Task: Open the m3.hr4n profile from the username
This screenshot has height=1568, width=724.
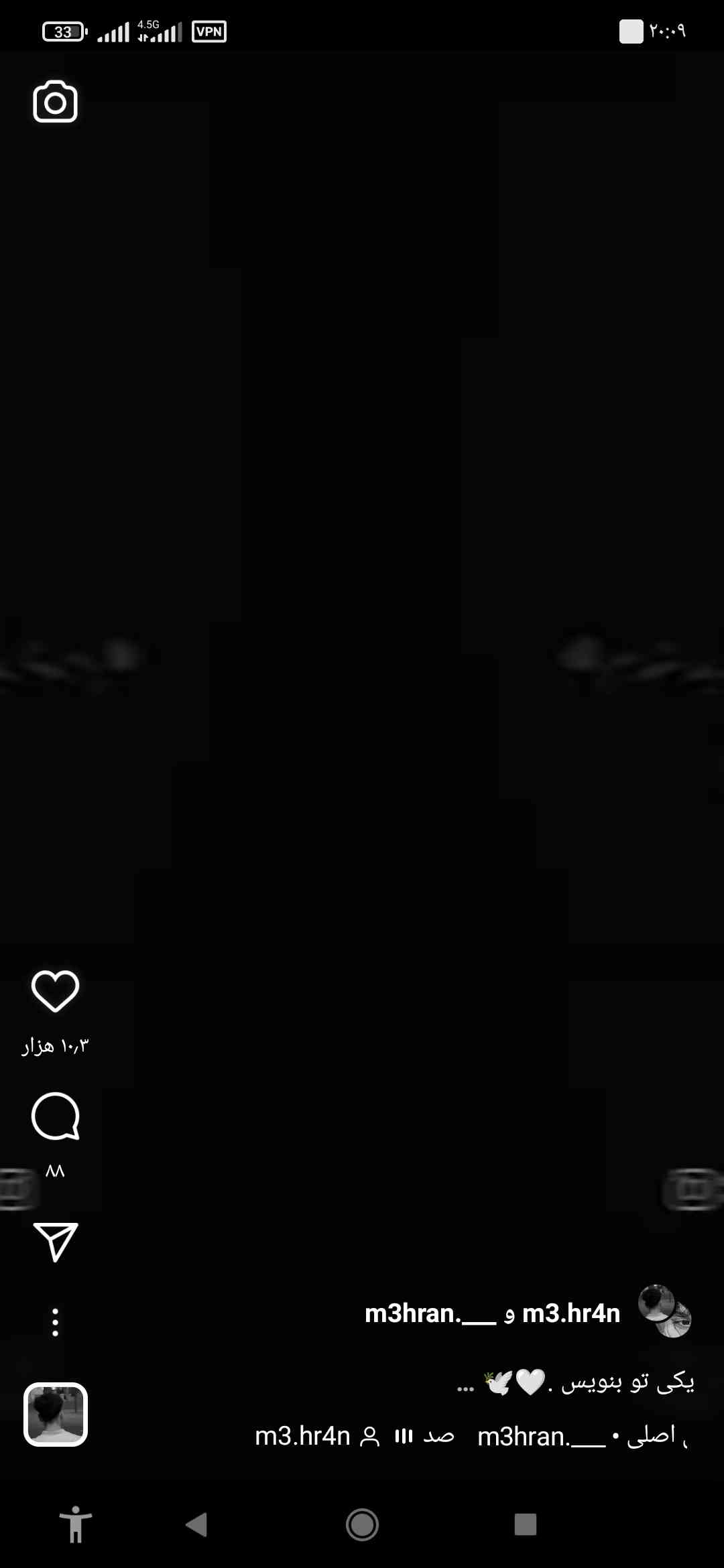Action: [x=570, y=1313]
